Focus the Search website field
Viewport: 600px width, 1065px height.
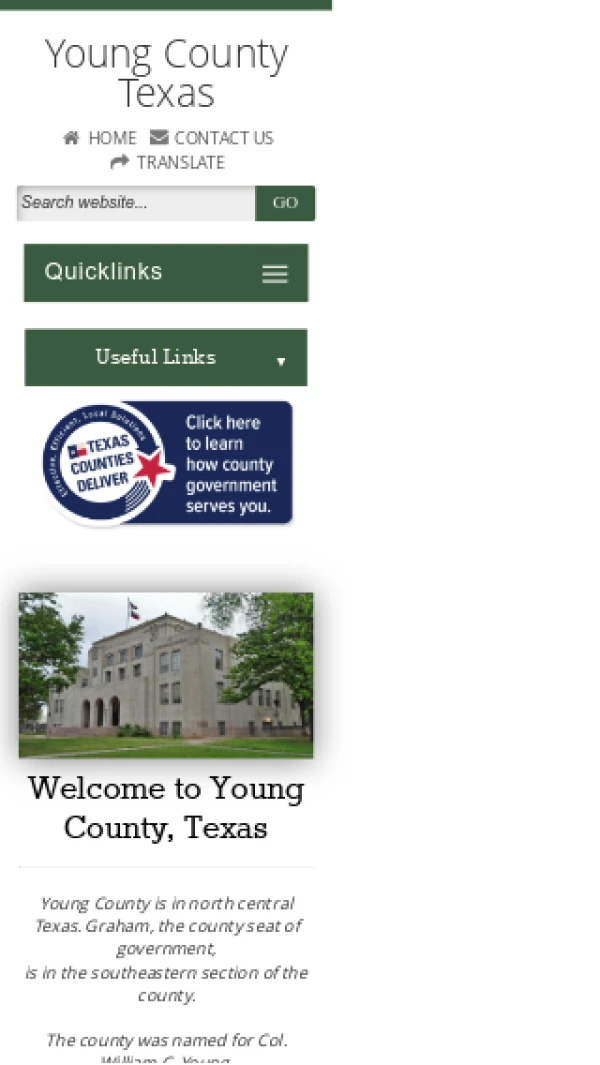tap(136, 202)
